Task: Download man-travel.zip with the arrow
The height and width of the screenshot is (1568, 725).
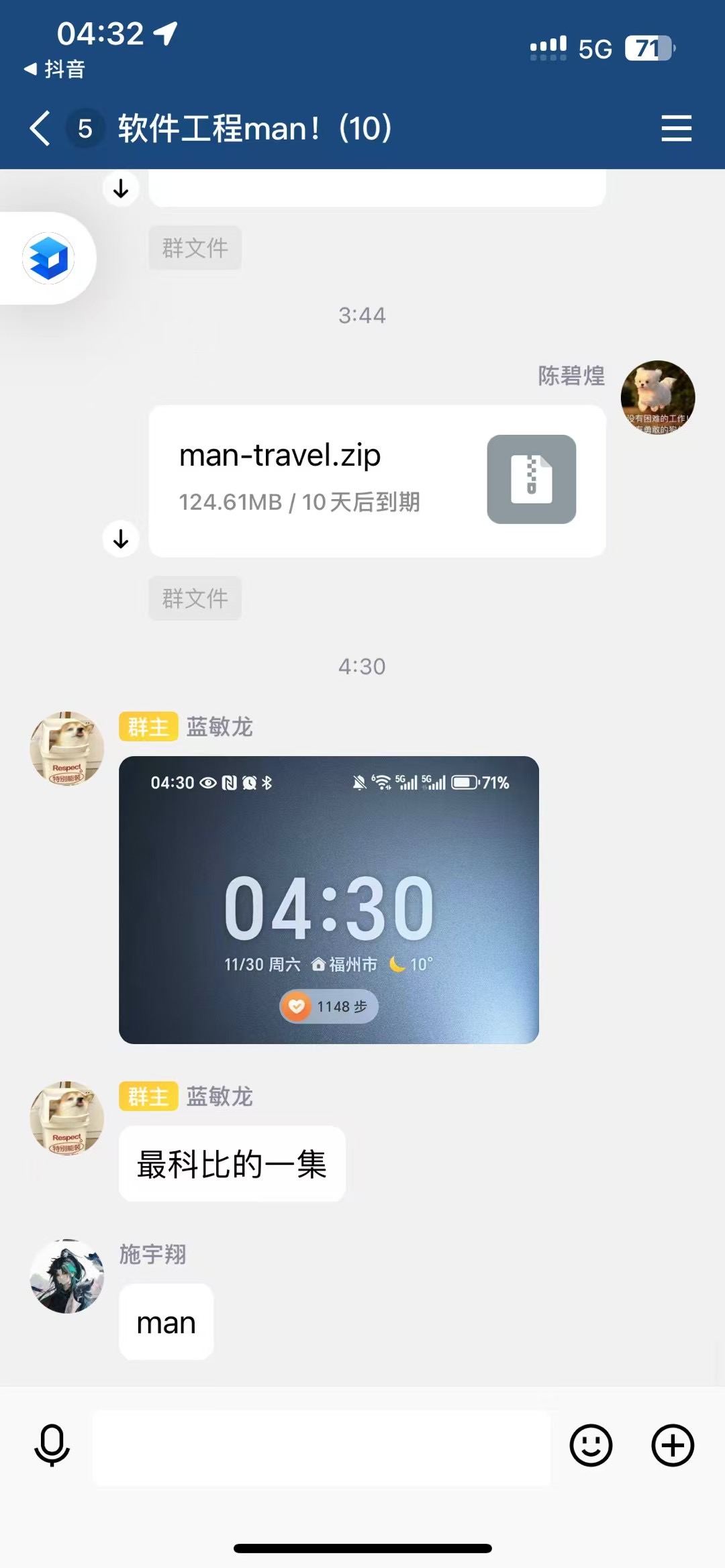Action: 121,539
